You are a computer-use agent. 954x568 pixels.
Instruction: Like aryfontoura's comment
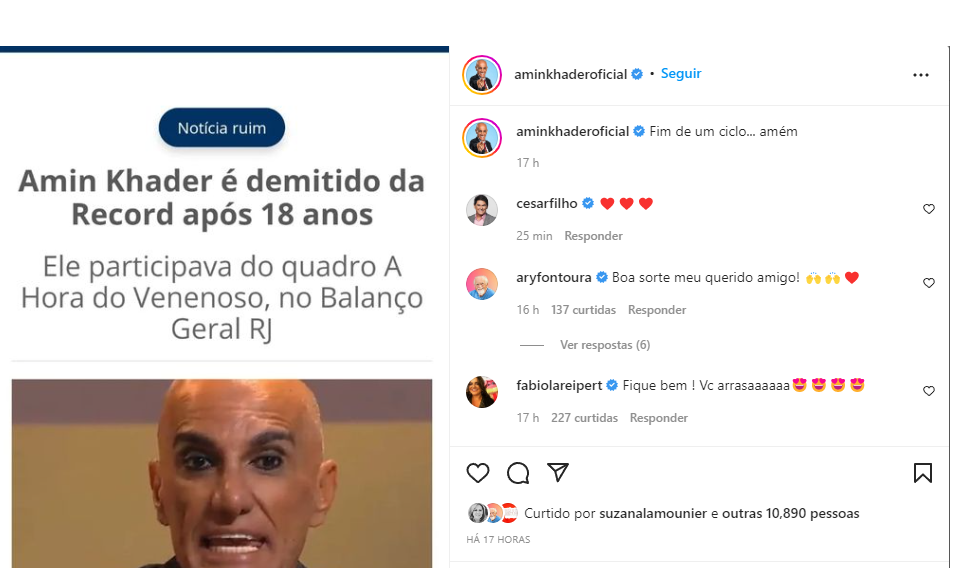click(x=928, y=283)
